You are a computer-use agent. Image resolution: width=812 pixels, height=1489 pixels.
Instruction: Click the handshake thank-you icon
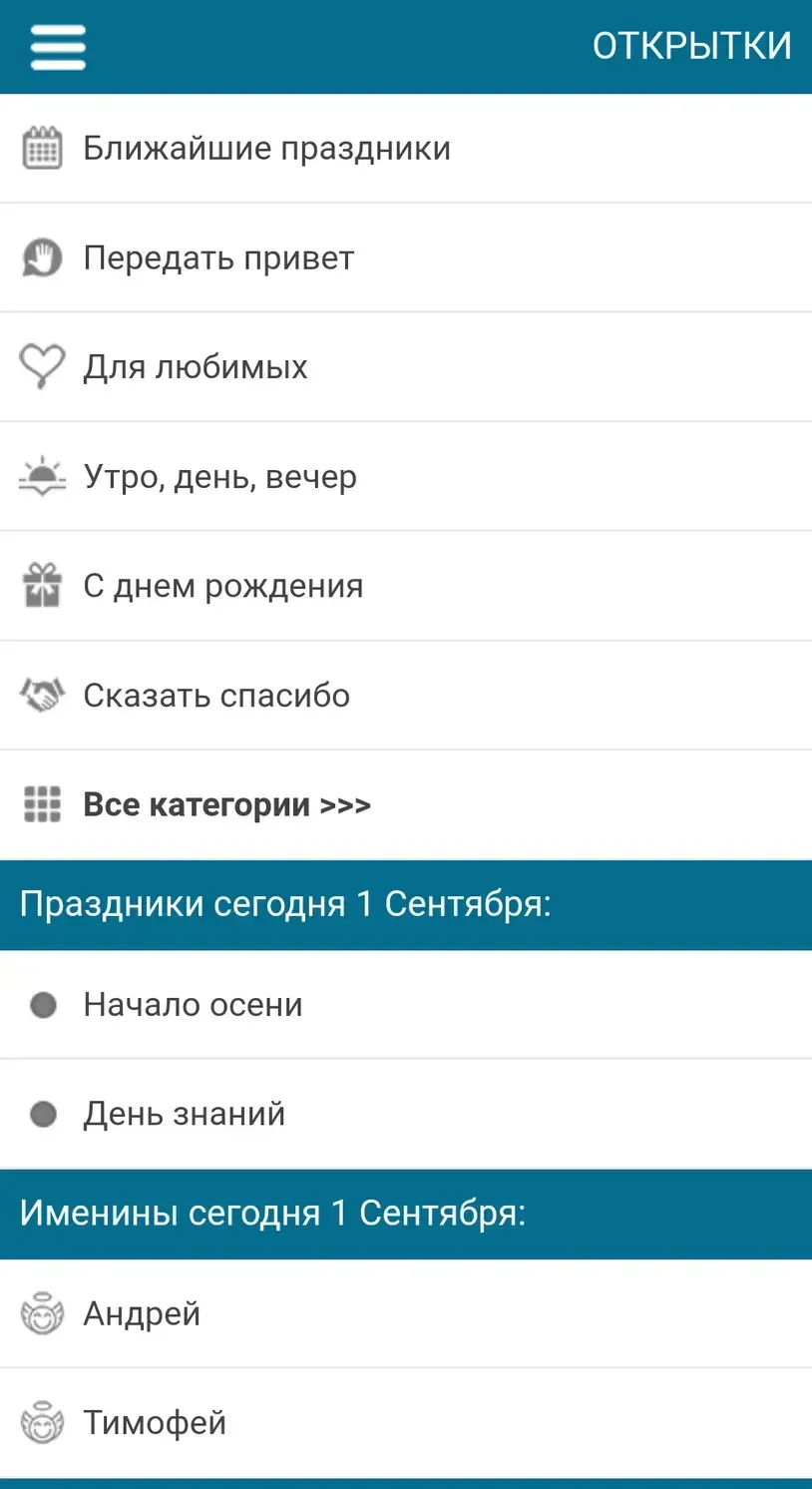pos(41,696)
